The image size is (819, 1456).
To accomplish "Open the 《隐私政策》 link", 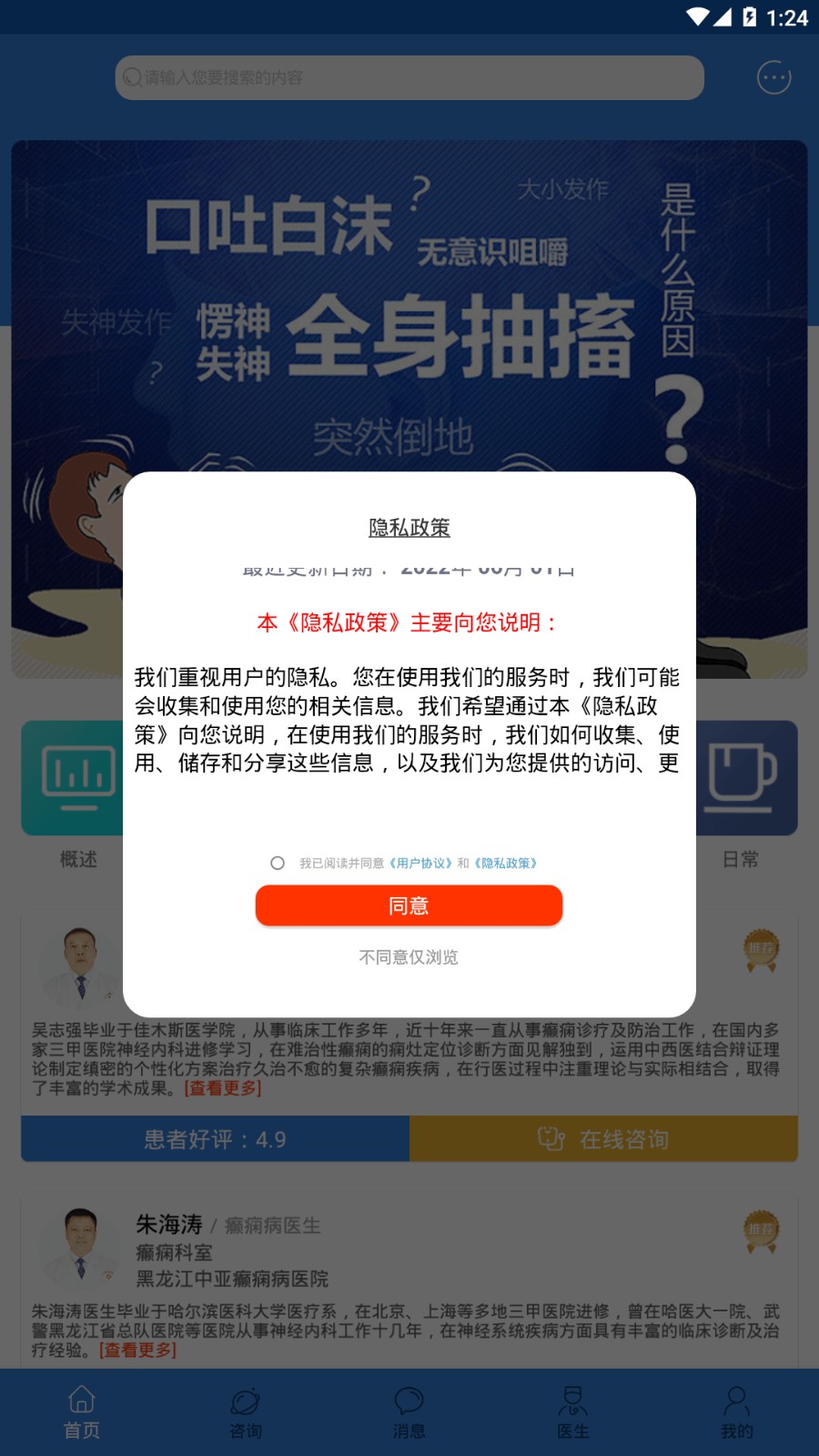I will coord(506,863).
